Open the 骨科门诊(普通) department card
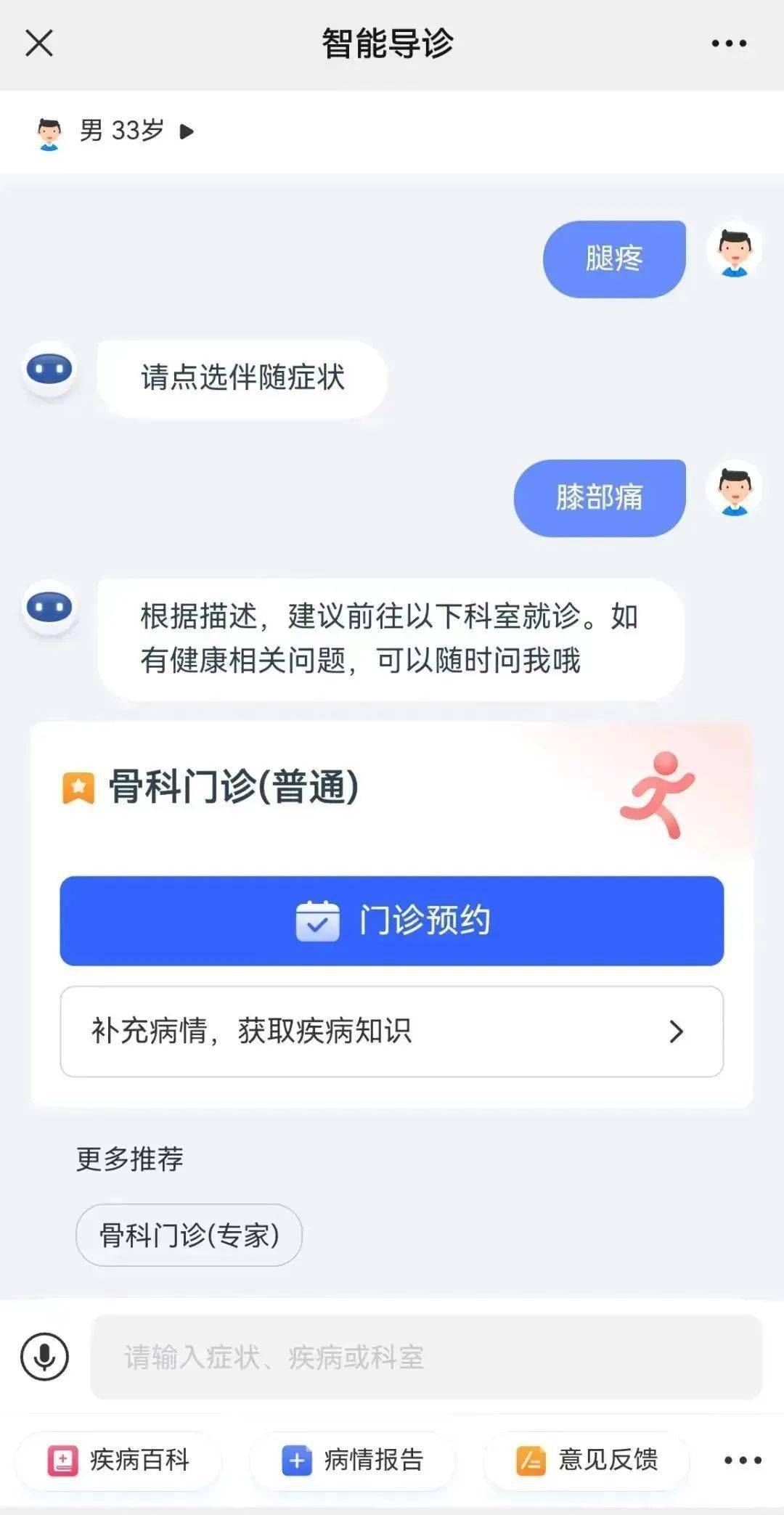The width and height of the screenshot is (784, 1515). [232, 787]
